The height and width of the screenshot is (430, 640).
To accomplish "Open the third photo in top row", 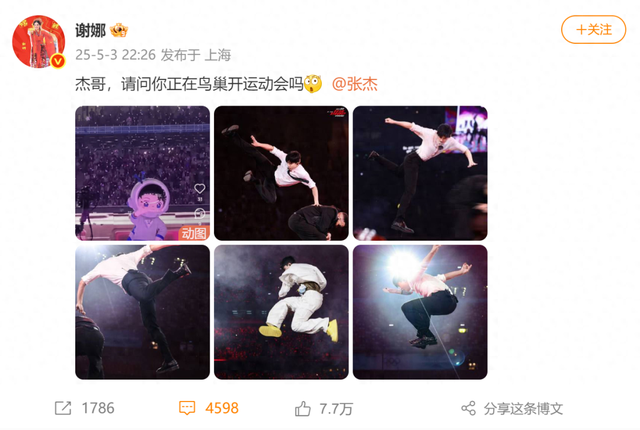I will (419, 173).
